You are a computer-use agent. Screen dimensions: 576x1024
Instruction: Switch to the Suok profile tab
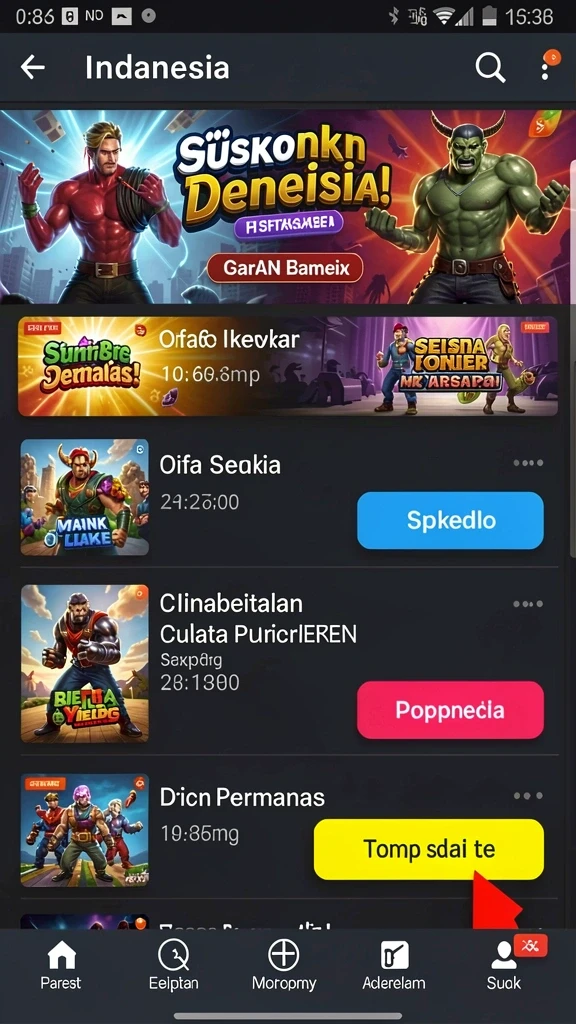pyautogui.click(x=504, y=966)
